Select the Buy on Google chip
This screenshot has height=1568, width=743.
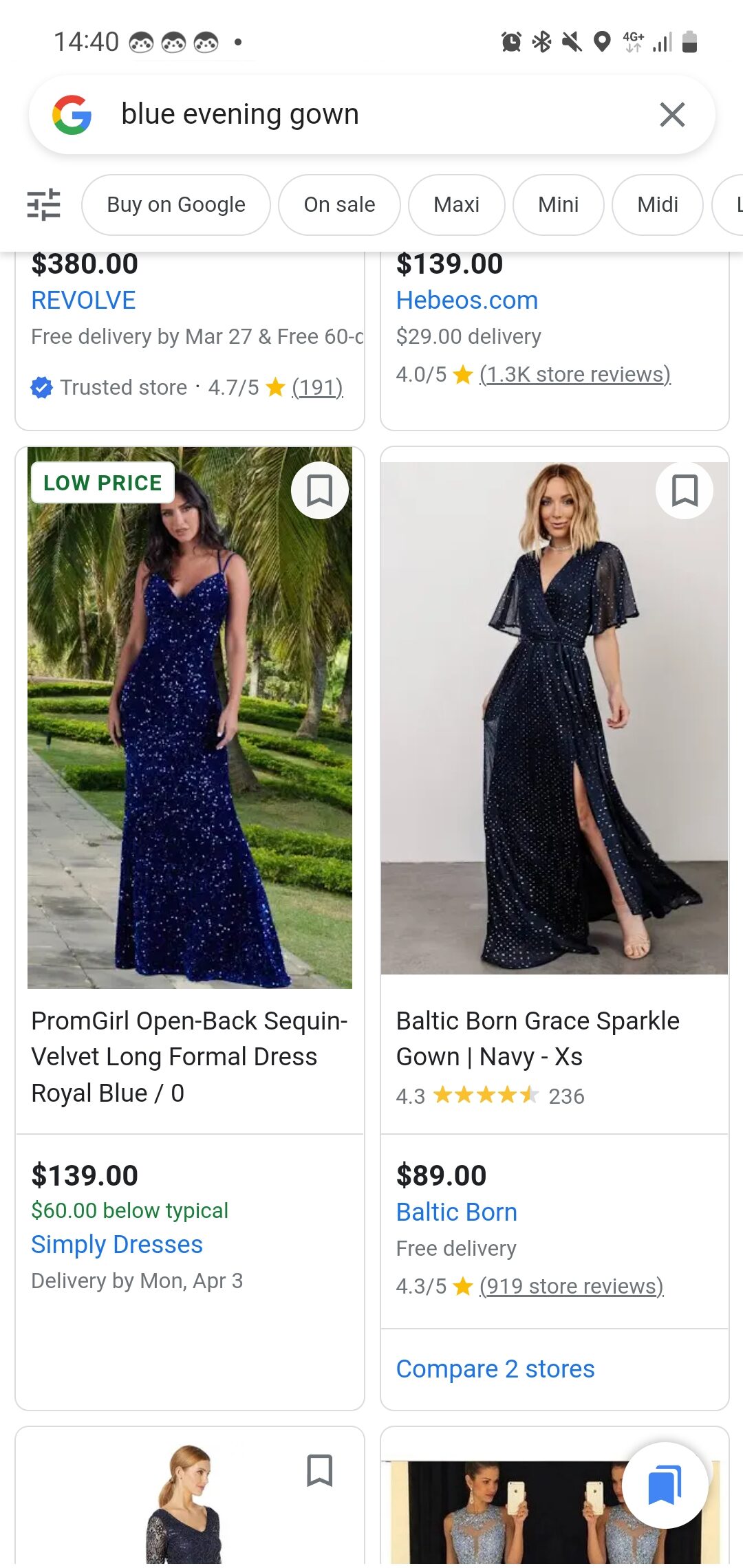176,205
